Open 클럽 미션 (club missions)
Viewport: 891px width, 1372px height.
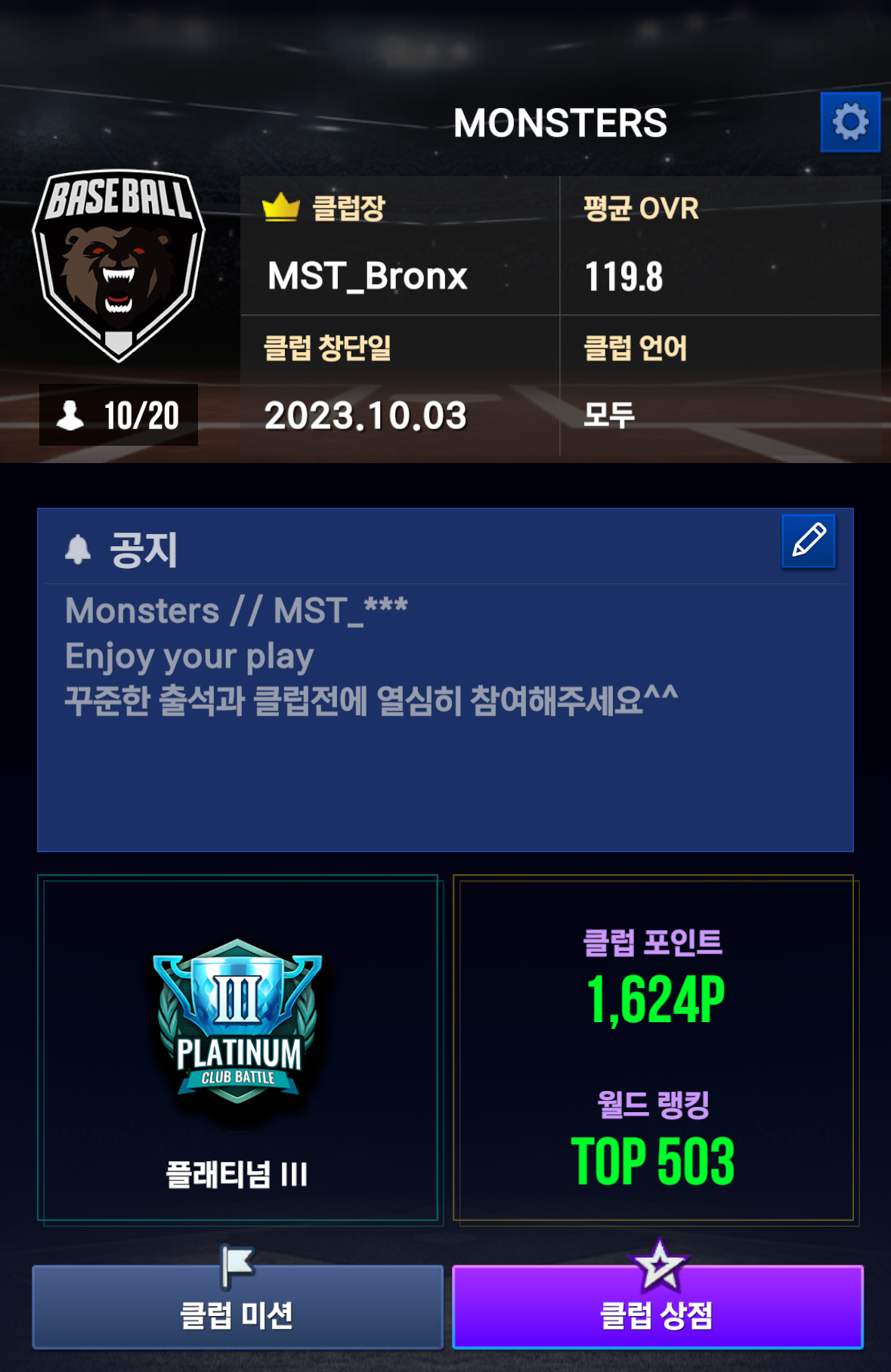pos(237,1307)
